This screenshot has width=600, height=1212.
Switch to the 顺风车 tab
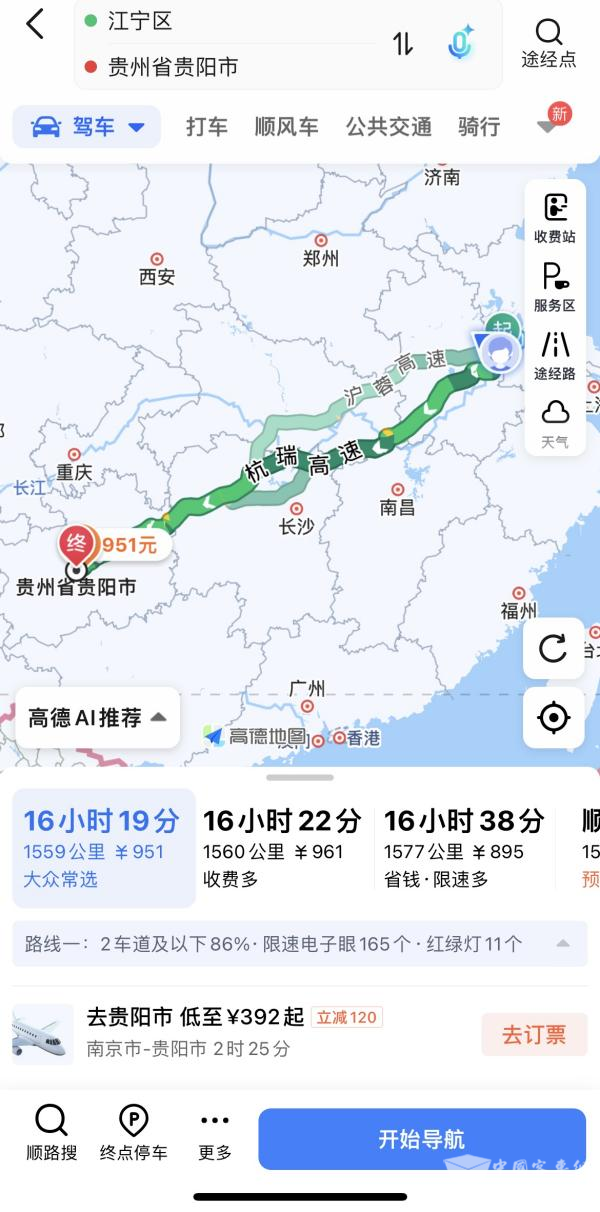click(x=287, y=127)
